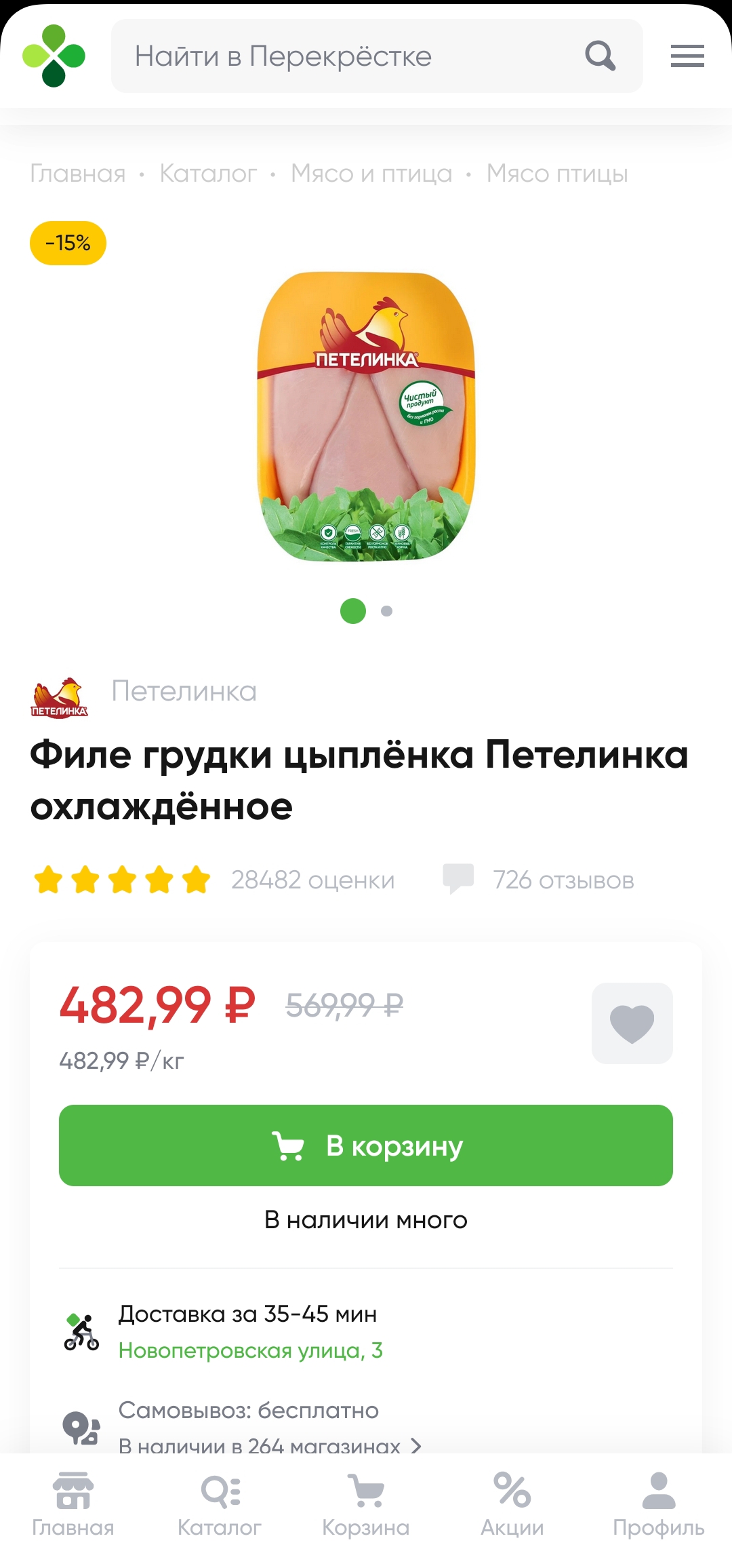
Task: Tap the Perekrestok clover logo
Action: point(54,56)
